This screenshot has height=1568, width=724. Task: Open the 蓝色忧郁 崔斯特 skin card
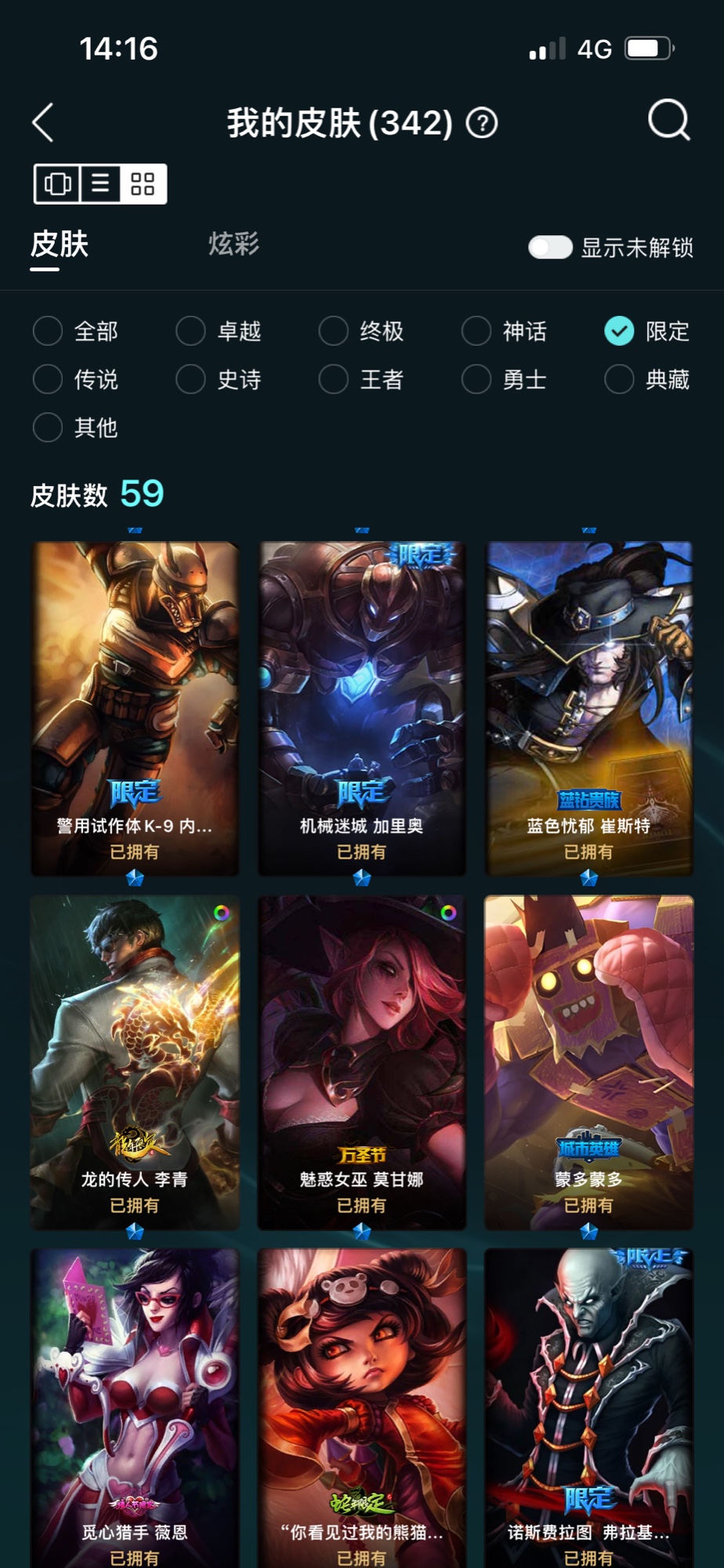[588, 706]
